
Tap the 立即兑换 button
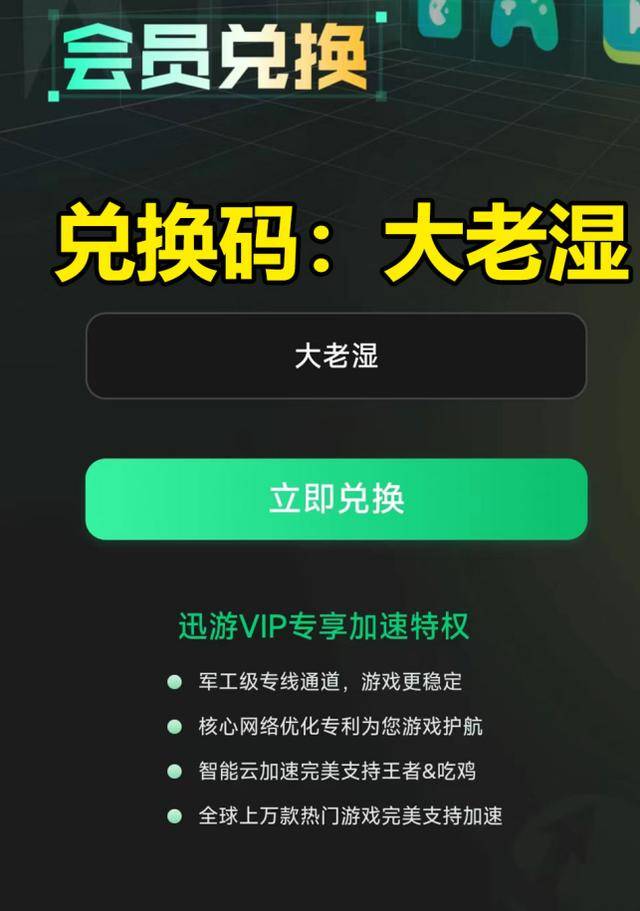coord(336,499)
